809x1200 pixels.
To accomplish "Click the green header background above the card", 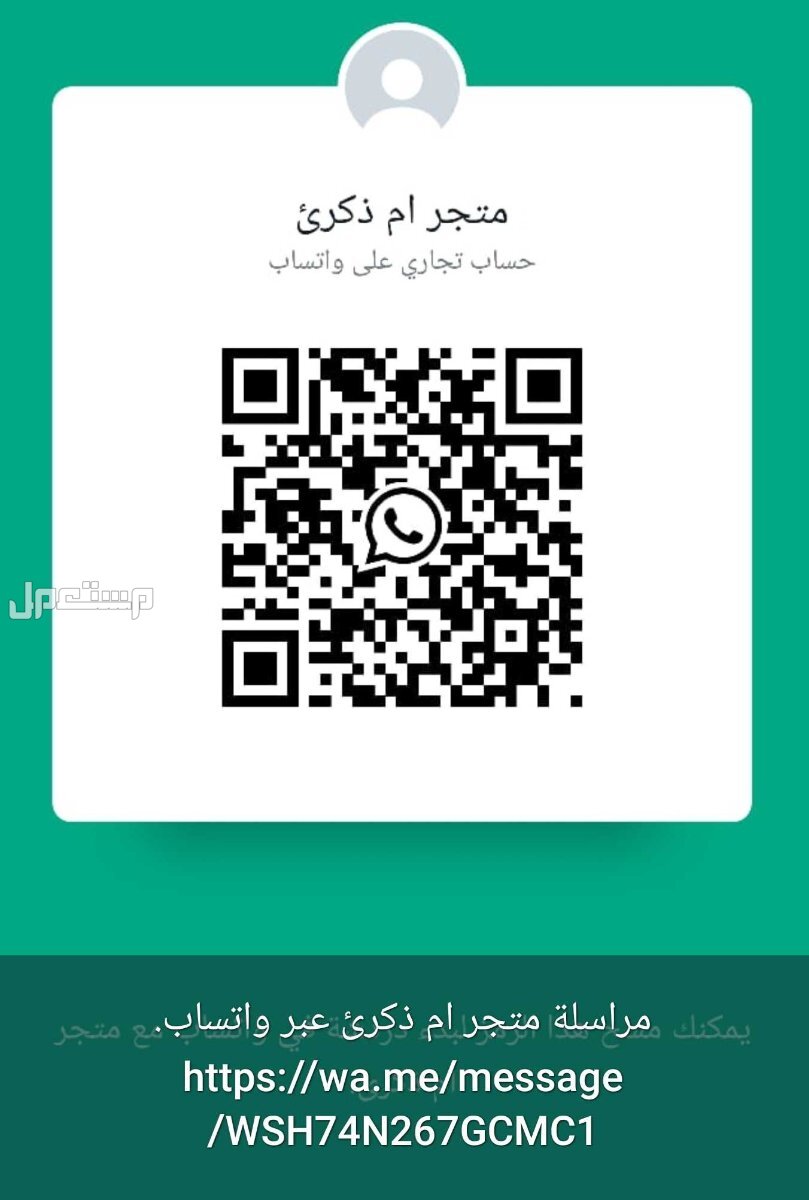I will [x=150, y=40].
